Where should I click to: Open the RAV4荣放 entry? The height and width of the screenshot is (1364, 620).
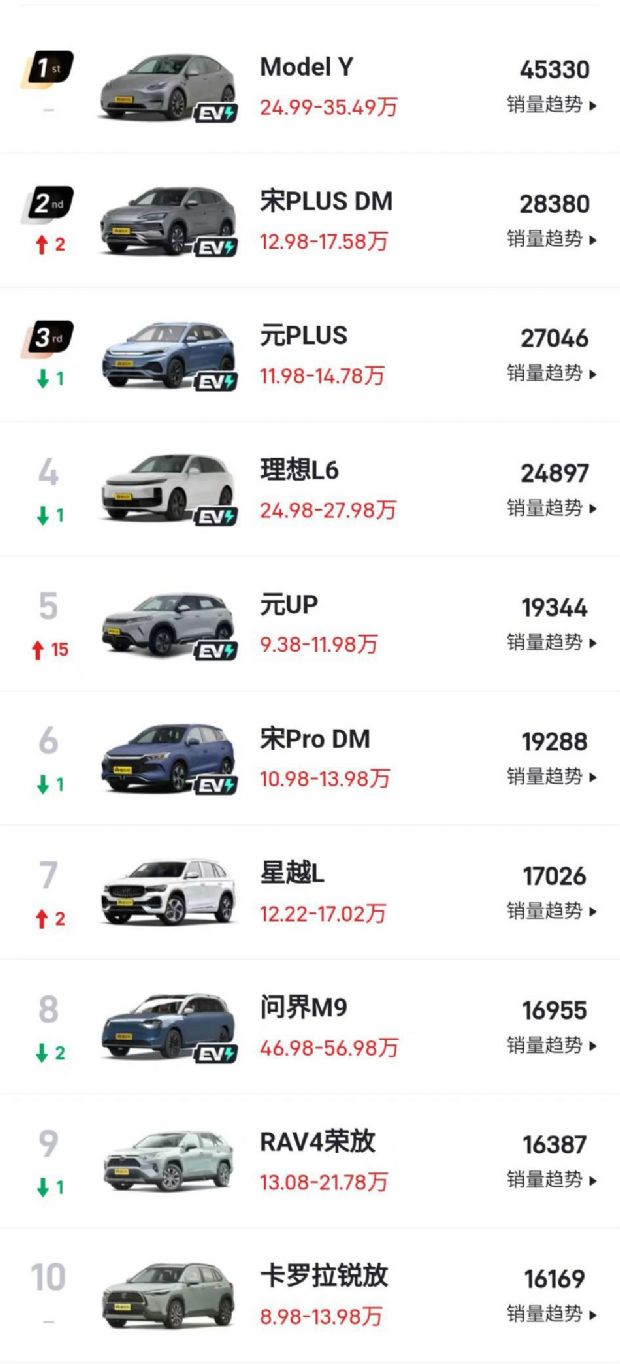[x=318, y=1142]
